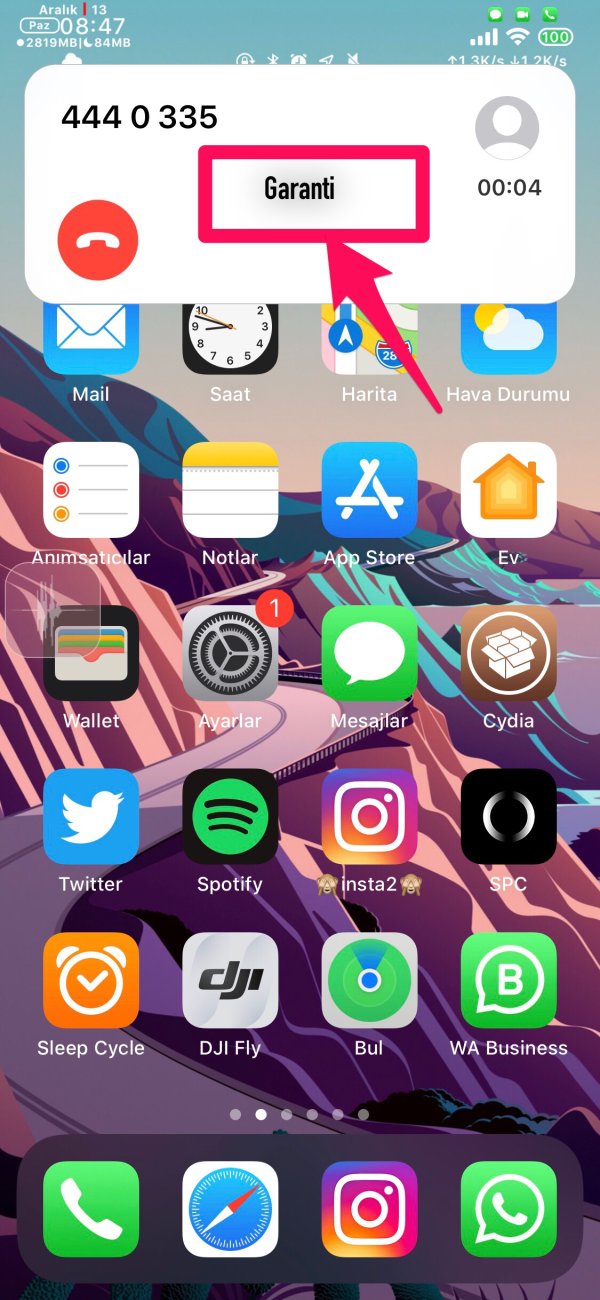Open the Twitter app
Screen dimensions: 600x1300
tap(91, 816)
